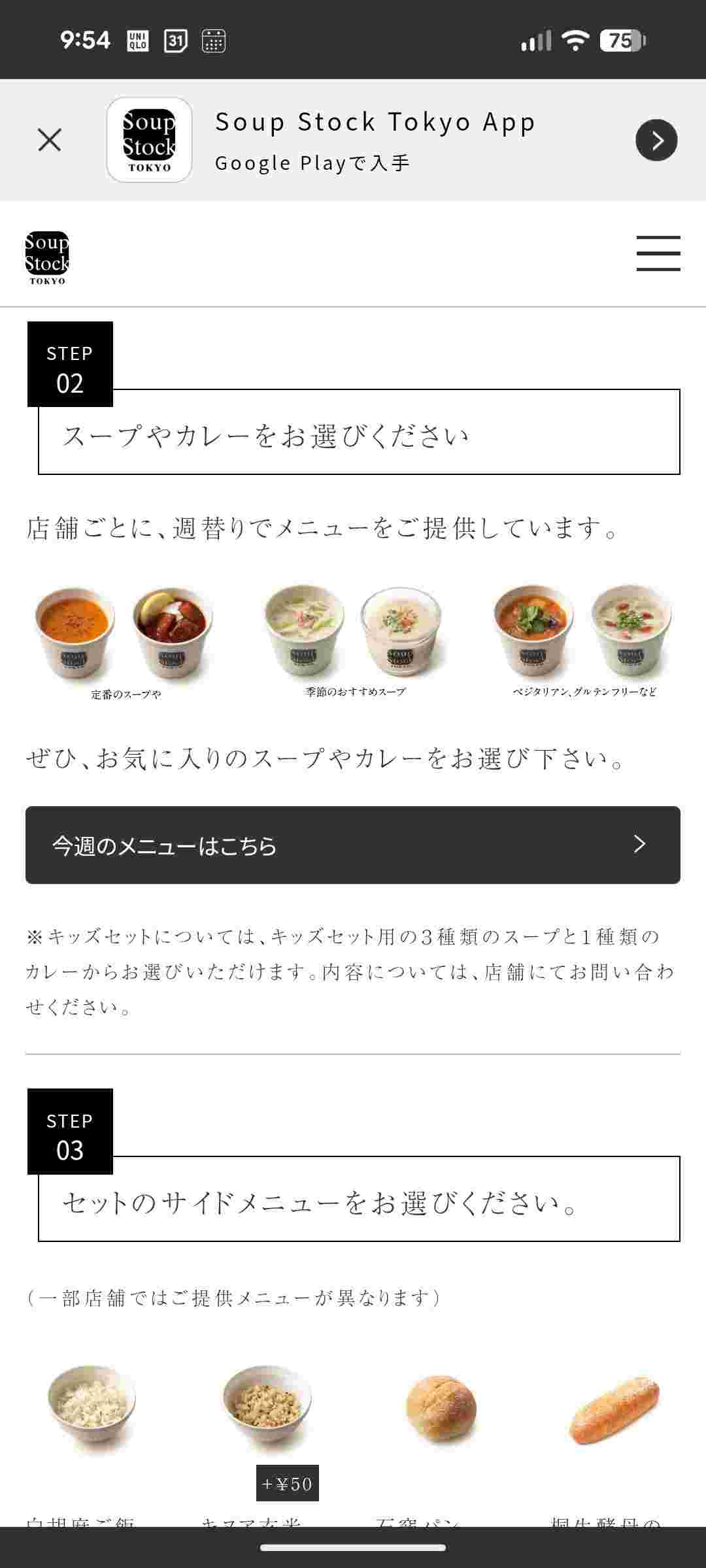Open 今週のメニューはこちら button
Screen dimensions: 706x1568
pos(353,845)
